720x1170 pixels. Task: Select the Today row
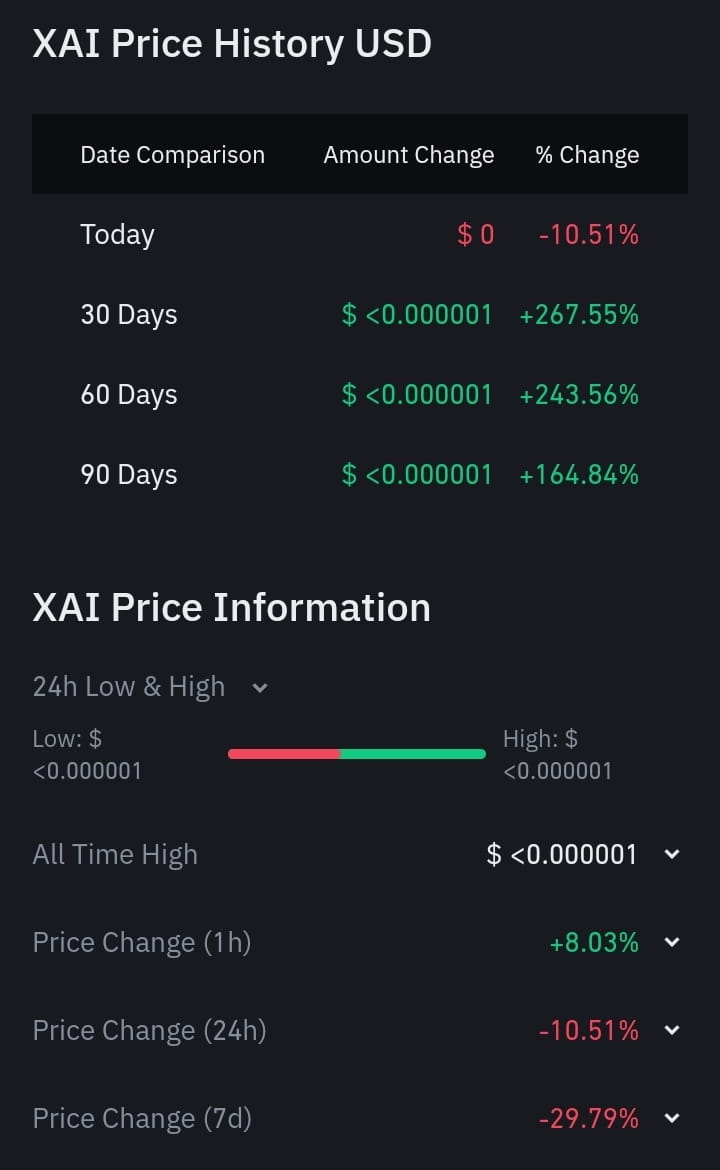click(x=117, y=234)
